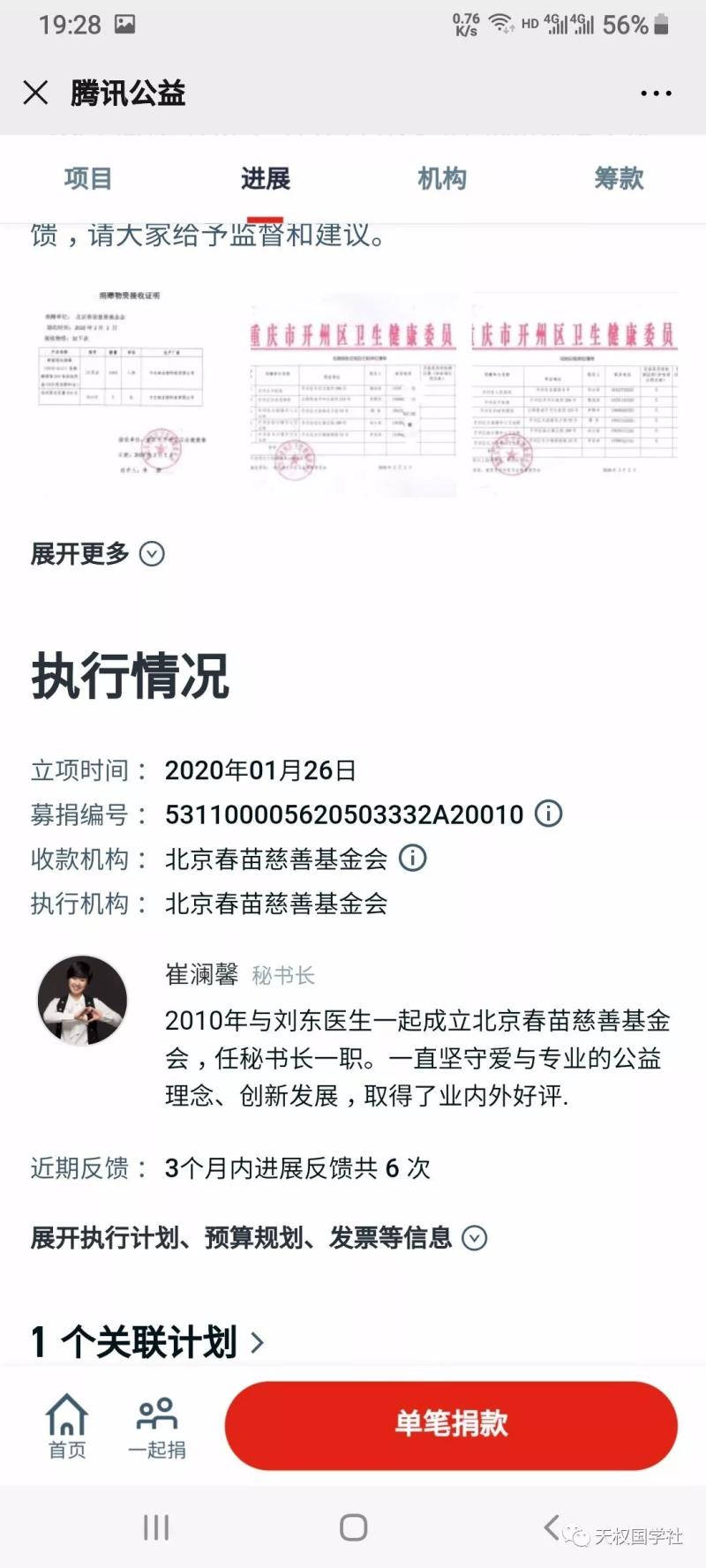
Task: Tap the 单笔捐款 button
Action: [451, 1425]
